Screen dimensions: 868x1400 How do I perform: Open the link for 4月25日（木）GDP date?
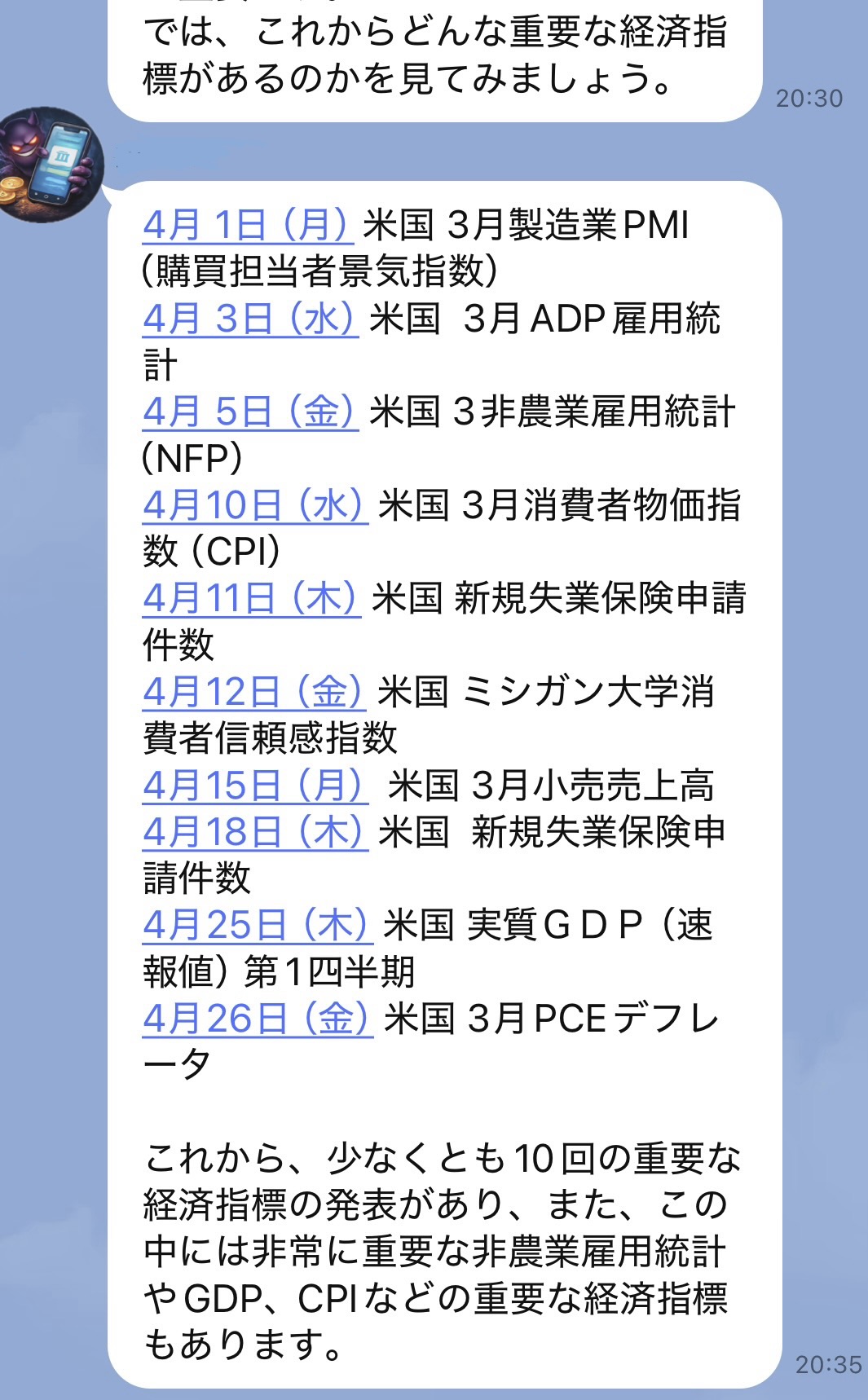[254, 925]
